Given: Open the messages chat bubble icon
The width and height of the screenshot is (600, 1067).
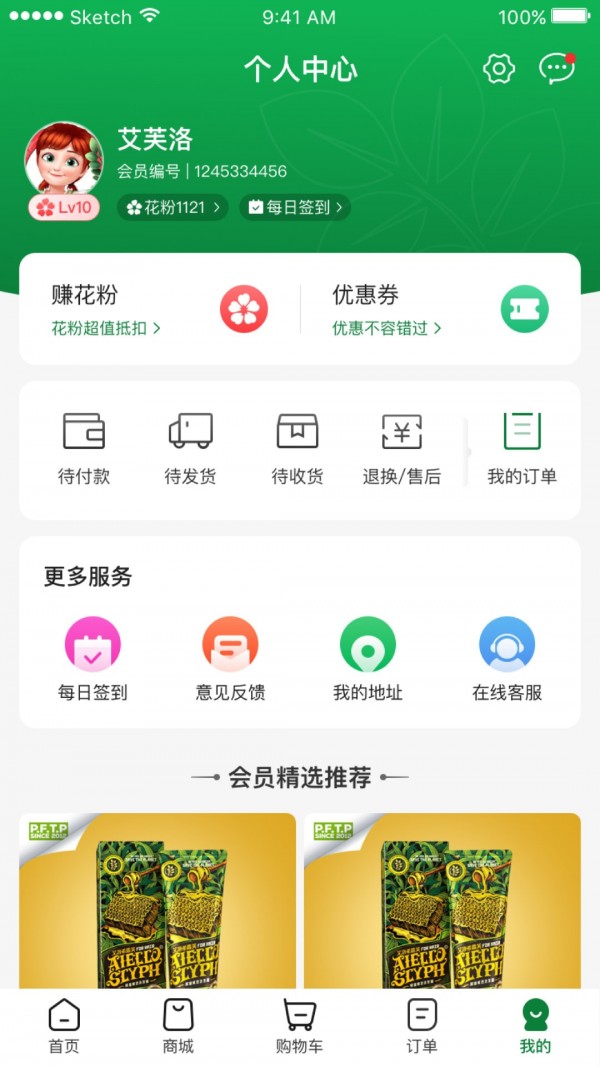Looking at the screenshot, I should 556,68.
